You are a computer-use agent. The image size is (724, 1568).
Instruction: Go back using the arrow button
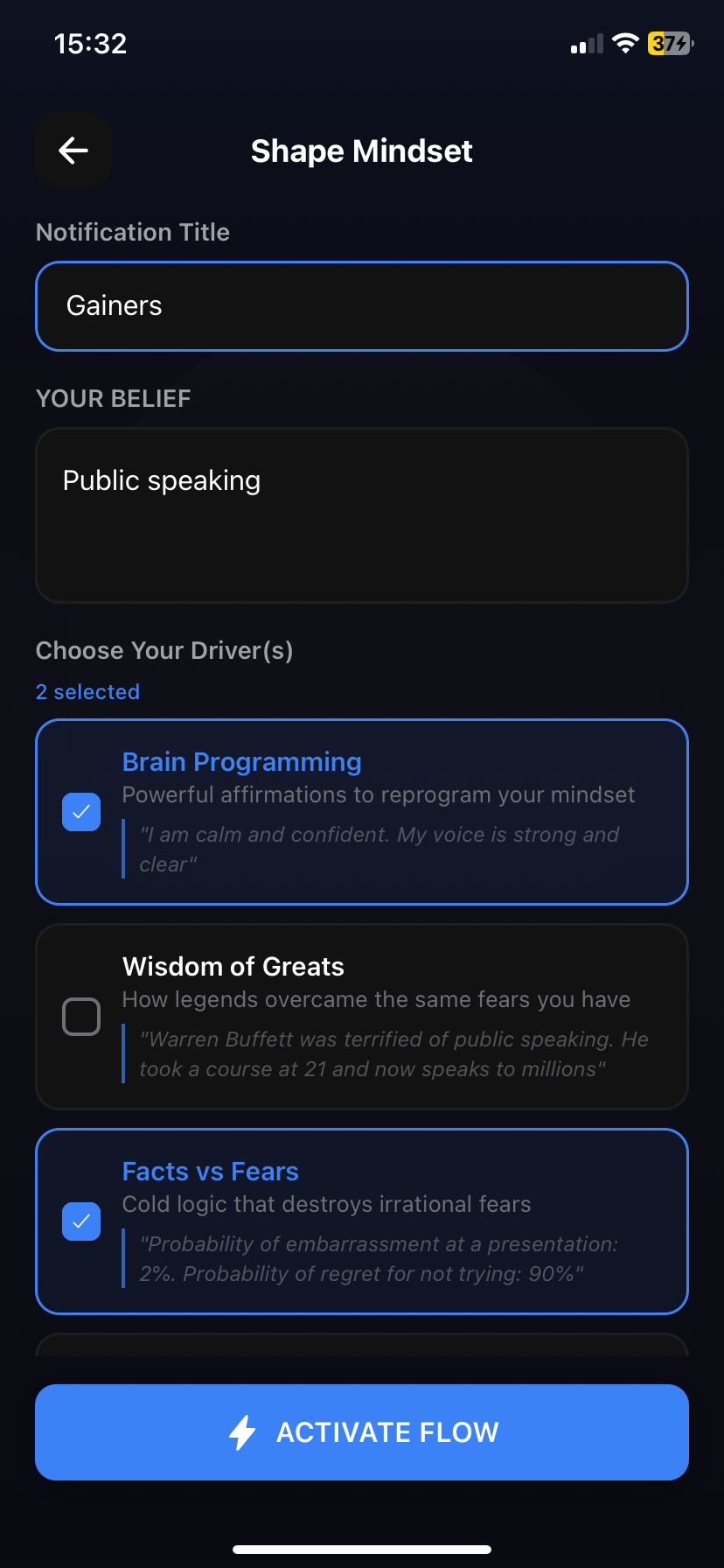point(73,150)
